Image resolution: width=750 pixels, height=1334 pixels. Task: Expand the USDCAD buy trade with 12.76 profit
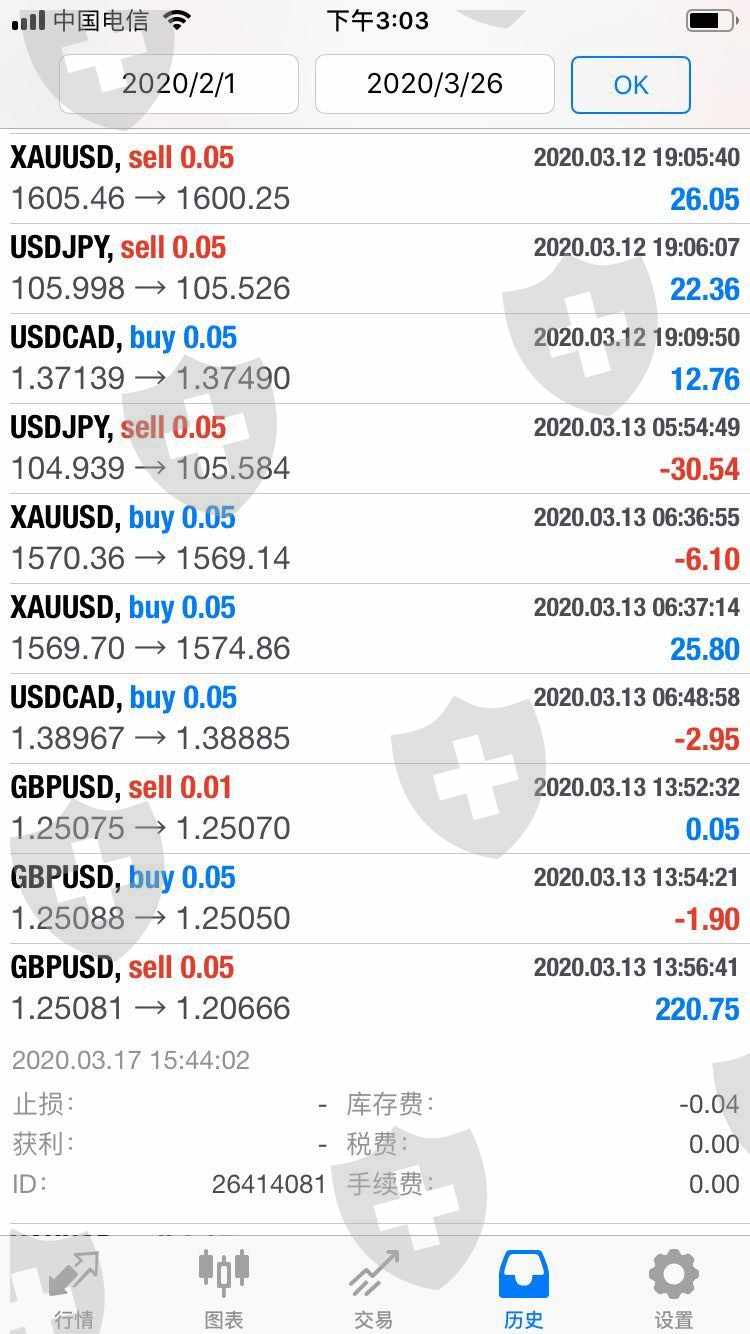point(375,358)
